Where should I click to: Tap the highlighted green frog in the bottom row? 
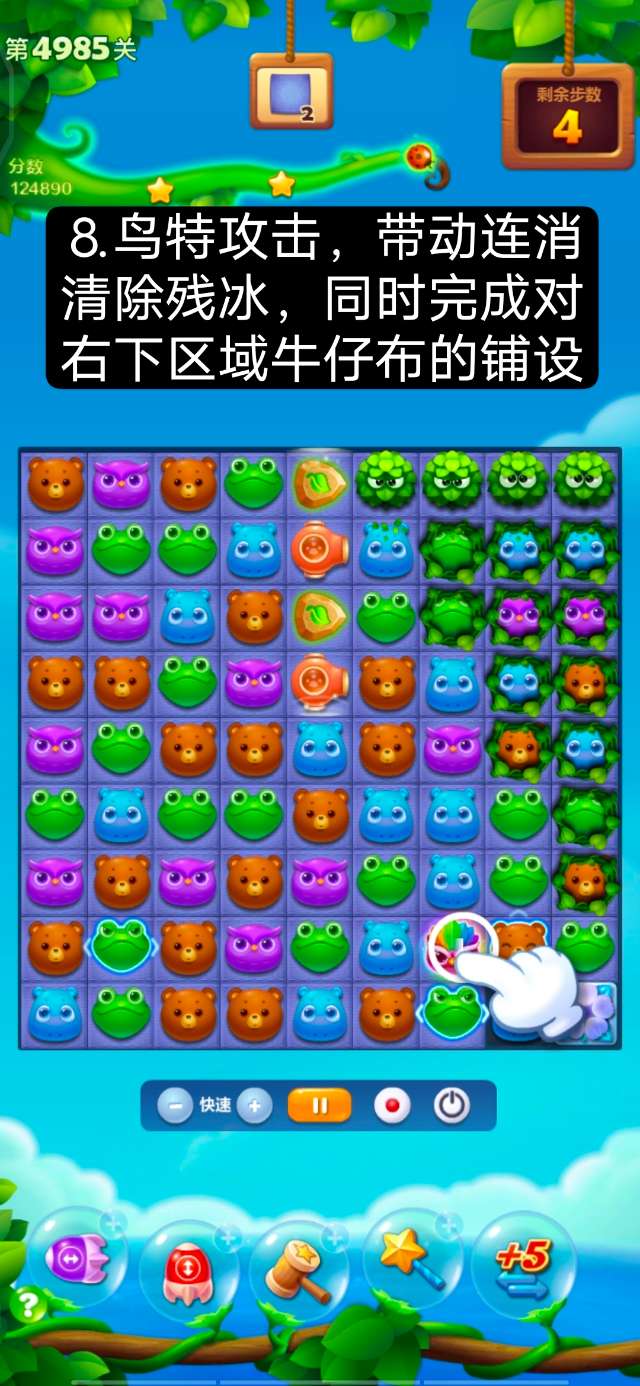(x=453, y=1010)
